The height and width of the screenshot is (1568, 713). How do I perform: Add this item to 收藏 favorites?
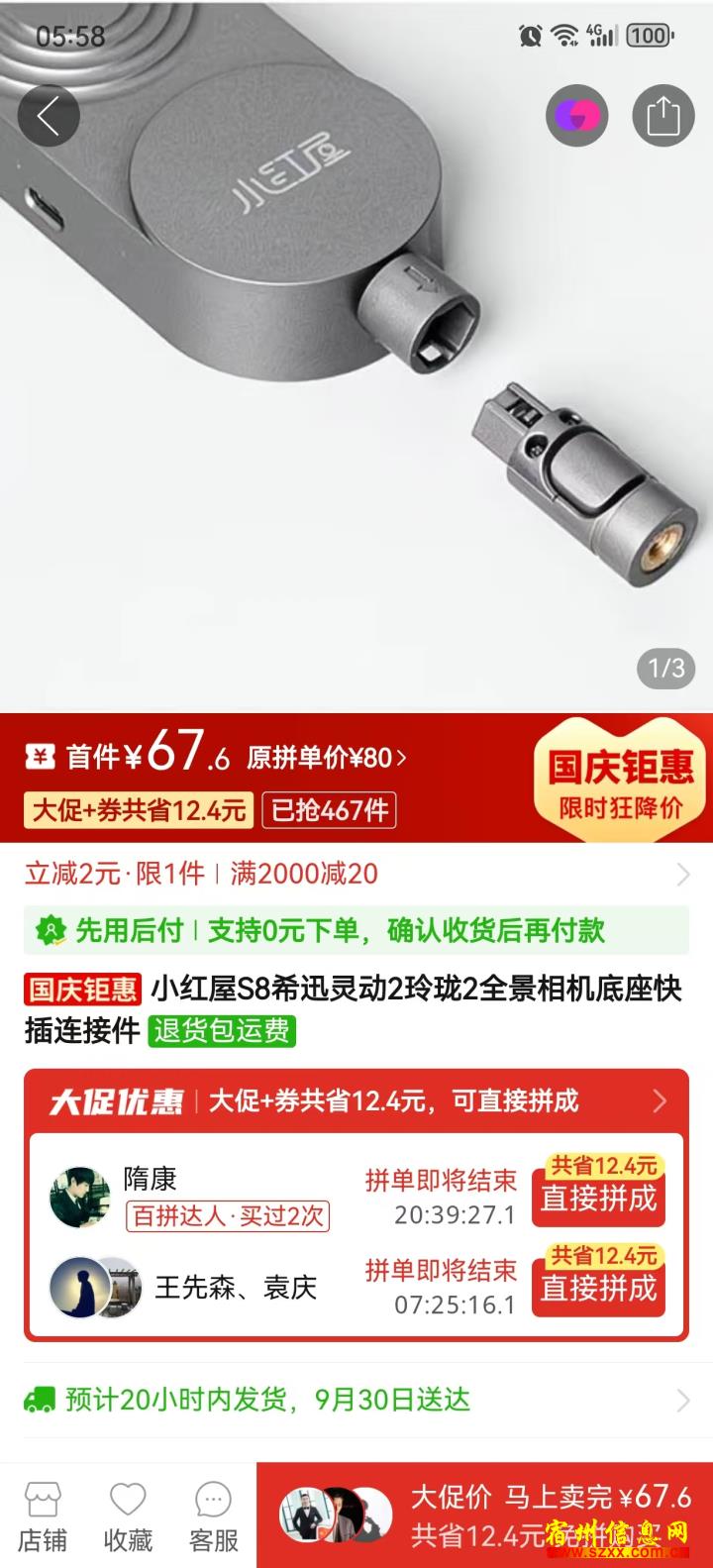[x=128, y=1516]
